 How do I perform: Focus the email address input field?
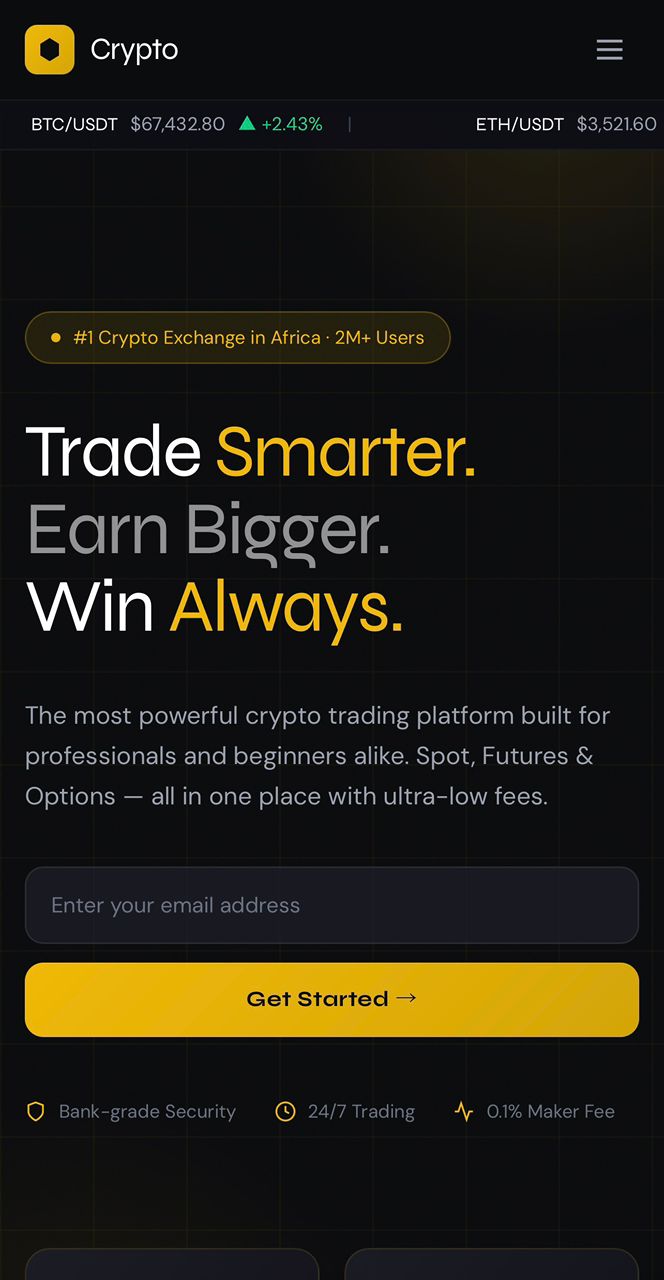tap(331, 905)
